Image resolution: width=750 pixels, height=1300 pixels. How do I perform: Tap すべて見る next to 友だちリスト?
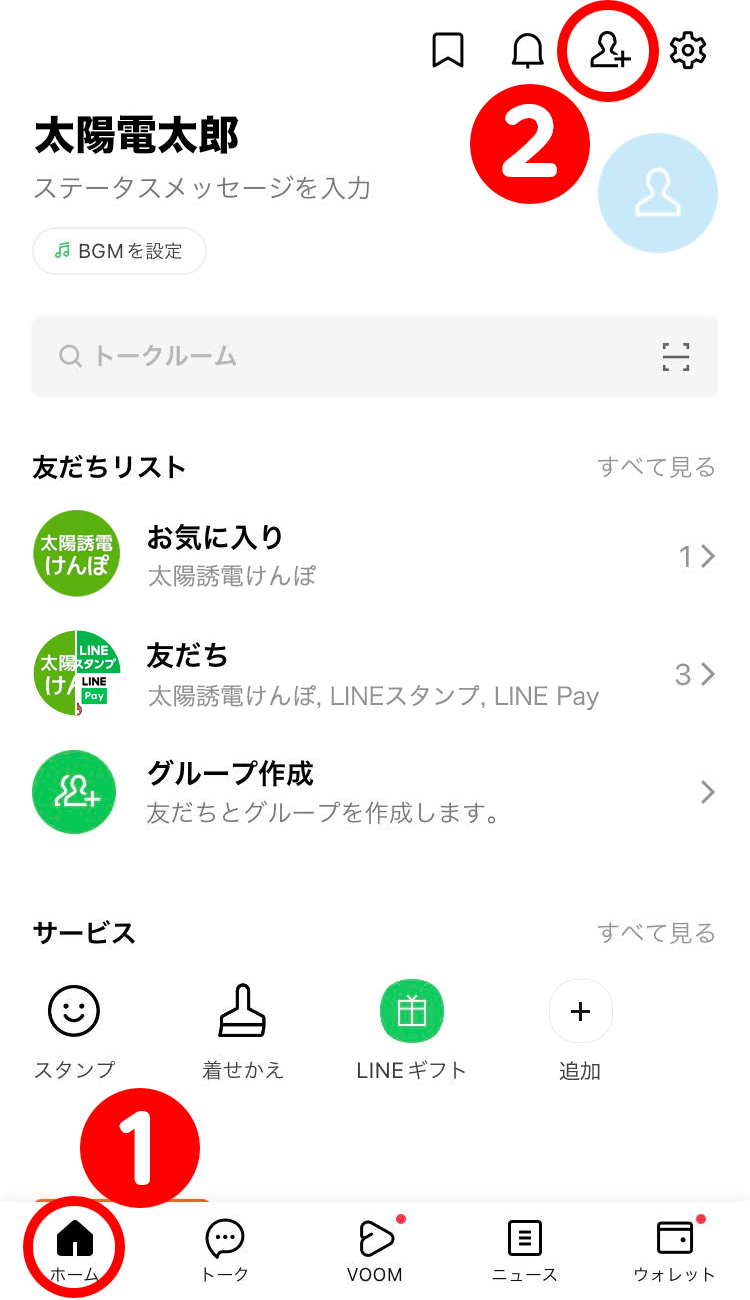pyautogui.click(x=656, y=467)
